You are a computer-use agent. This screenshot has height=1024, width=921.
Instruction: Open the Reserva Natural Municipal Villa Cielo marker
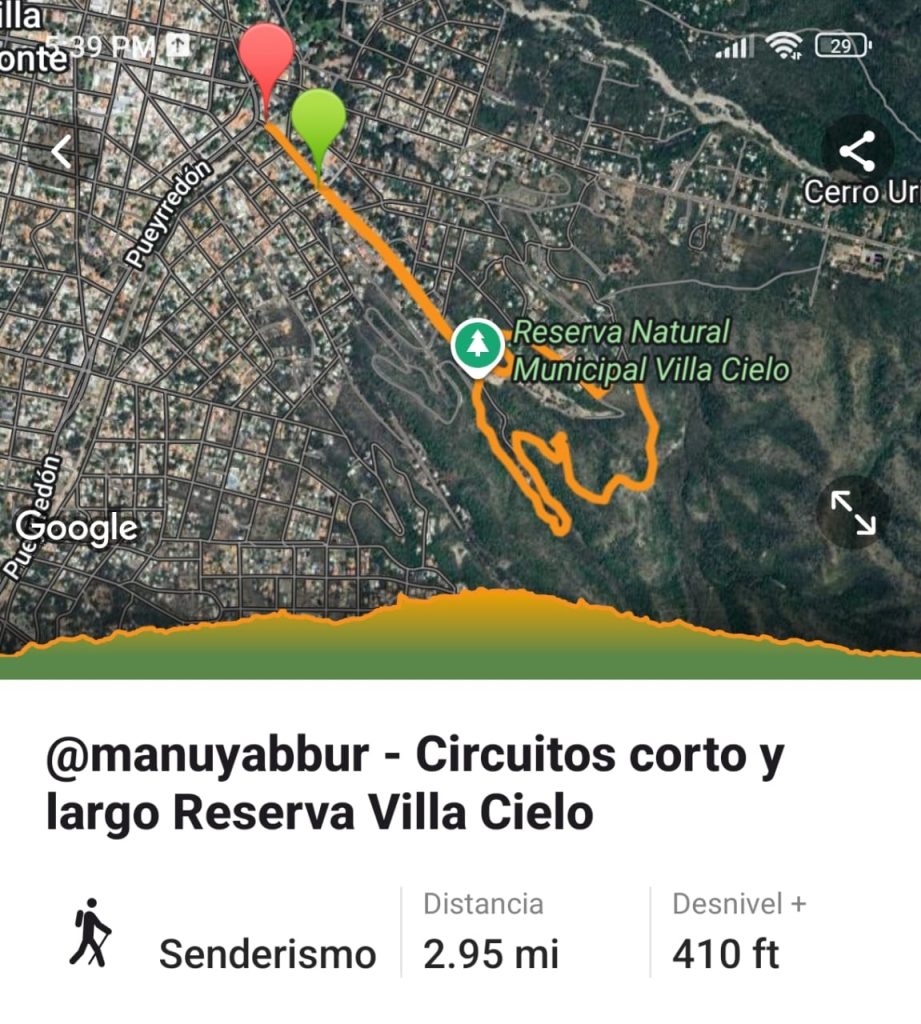click(x=479, y=345)
